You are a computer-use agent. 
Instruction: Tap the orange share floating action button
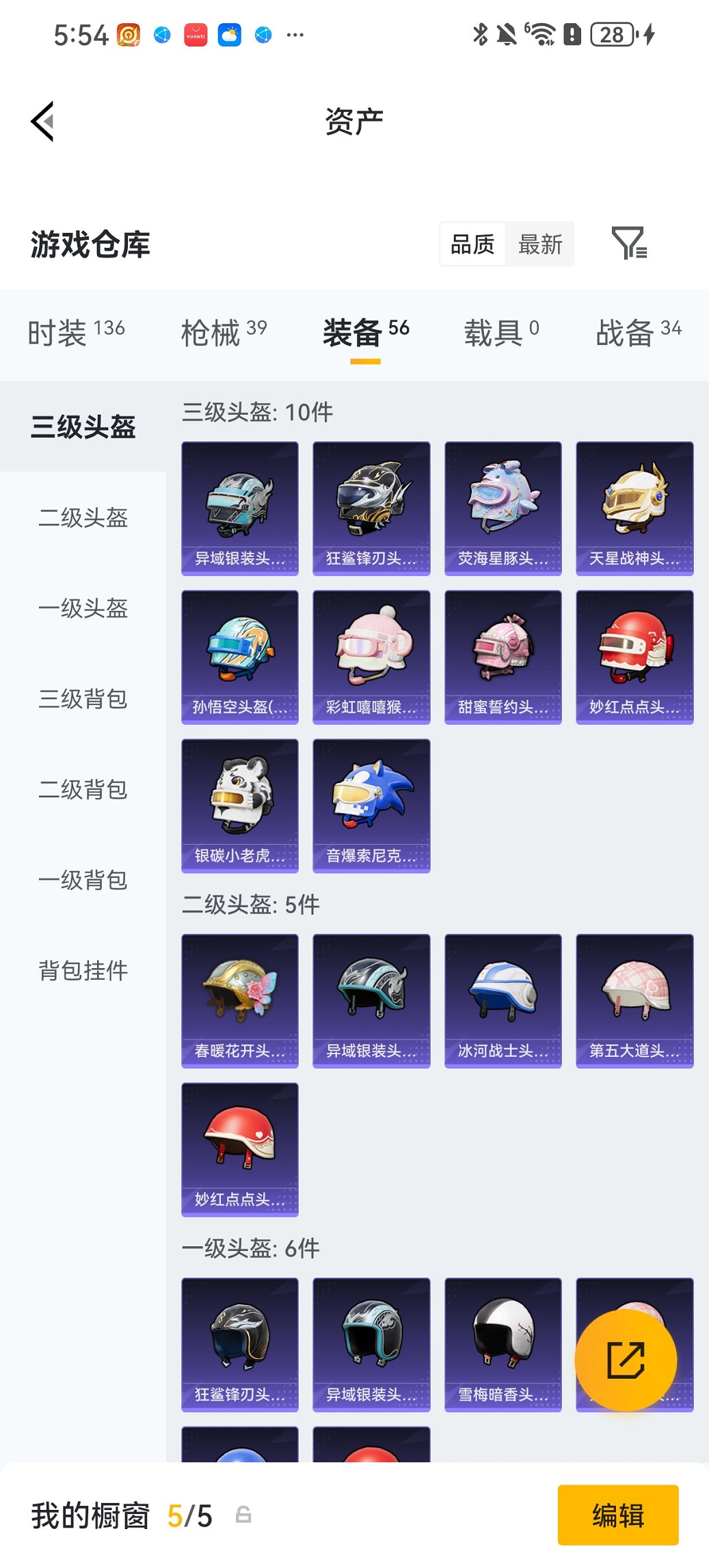point(624,1360)
